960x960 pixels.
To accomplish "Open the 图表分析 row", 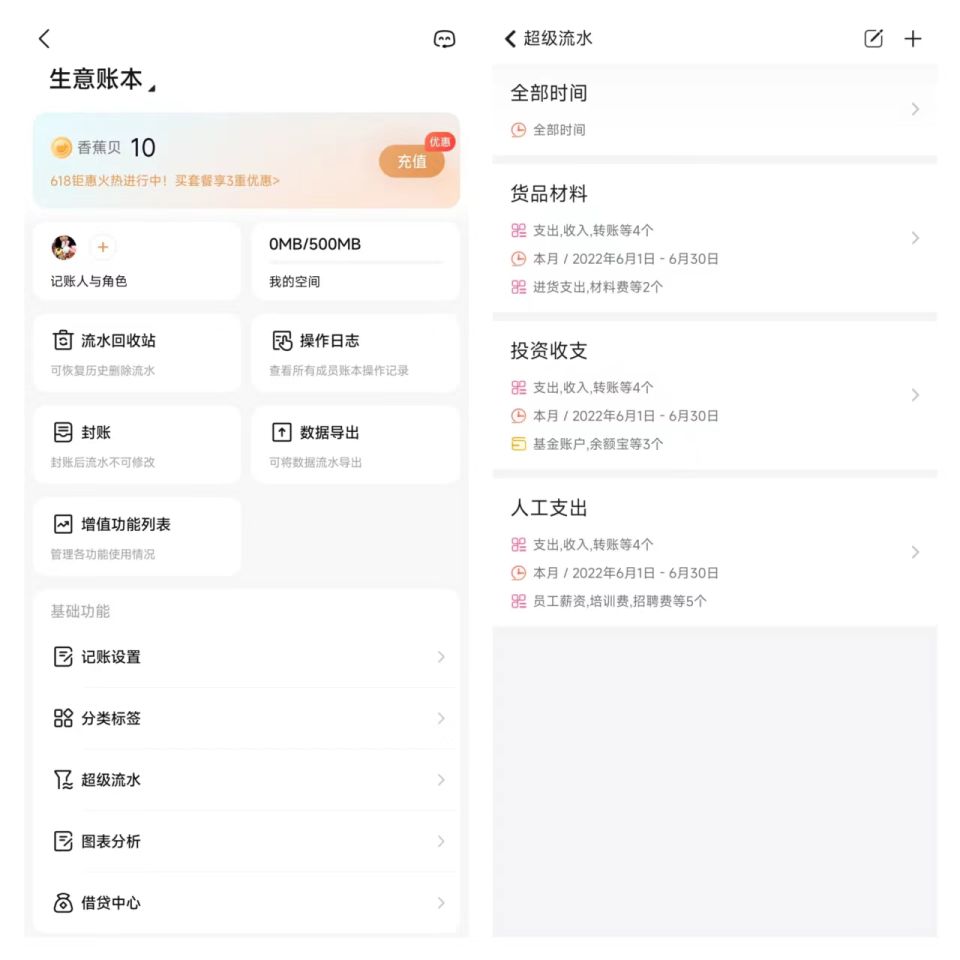I will pyautogui.click(x=246, y=842).
